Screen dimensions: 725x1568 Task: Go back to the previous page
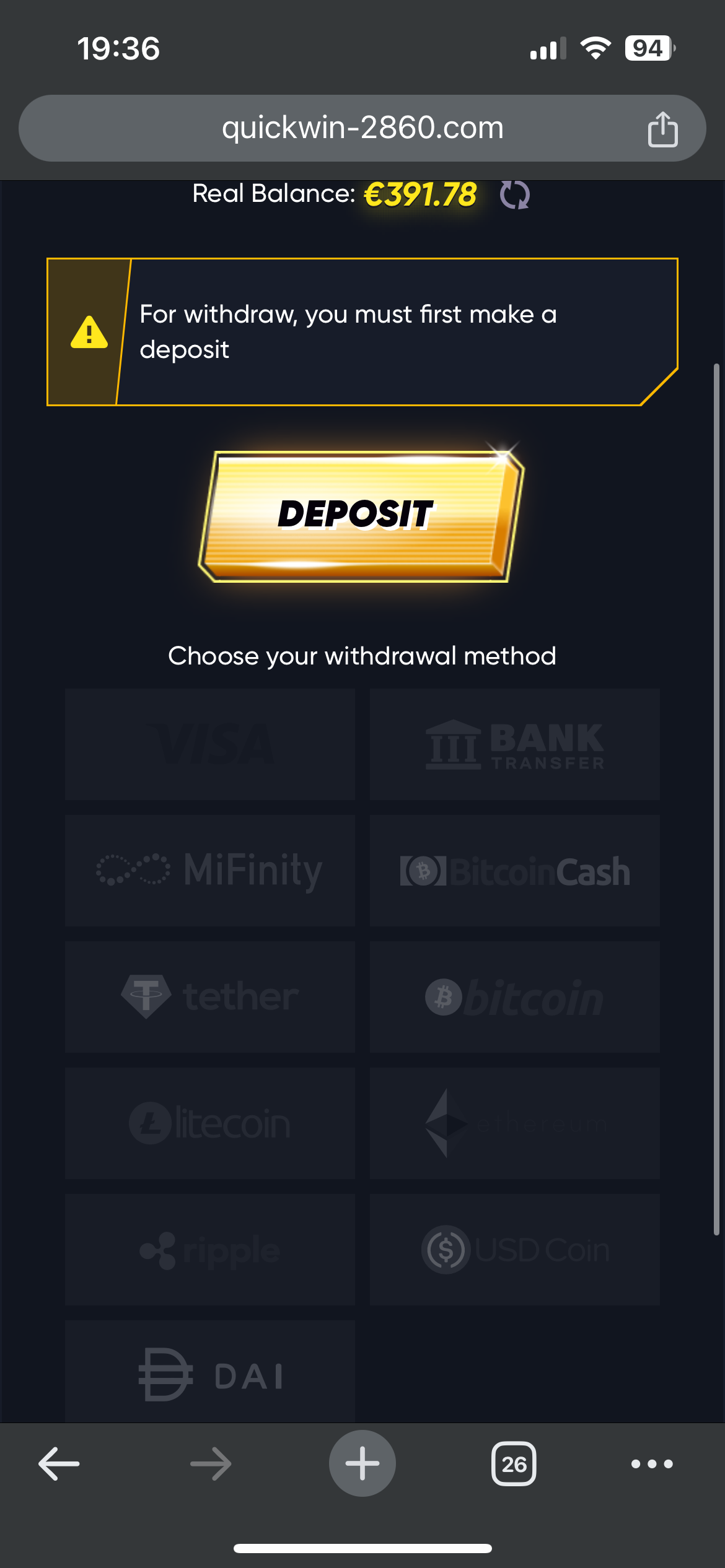pyautogui.click(x=59, y=1464)
